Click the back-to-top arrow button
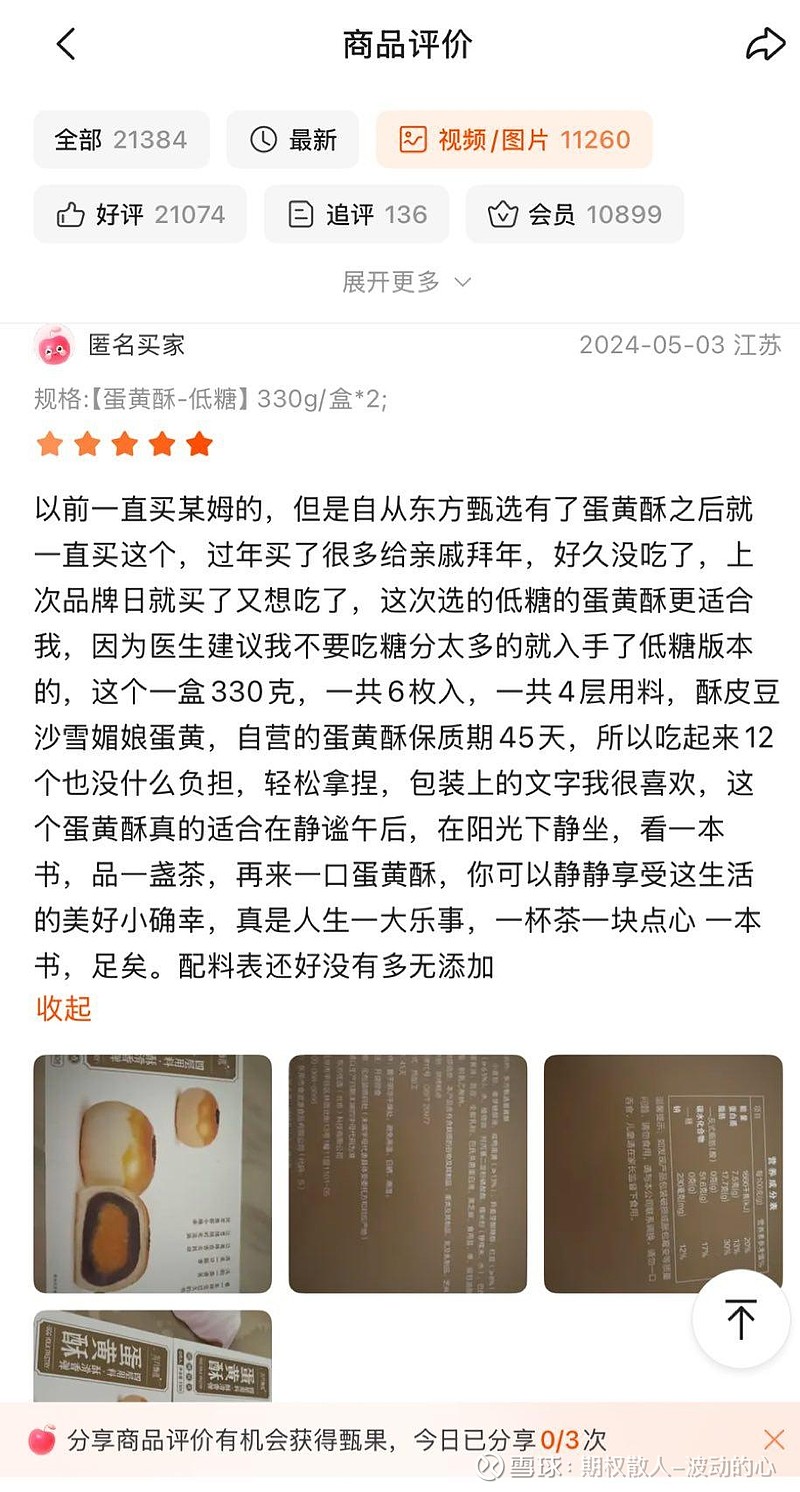Image resolution: width=800 pixels, height=1492 pixels. pyautogui.click(x=740, y=1320)
